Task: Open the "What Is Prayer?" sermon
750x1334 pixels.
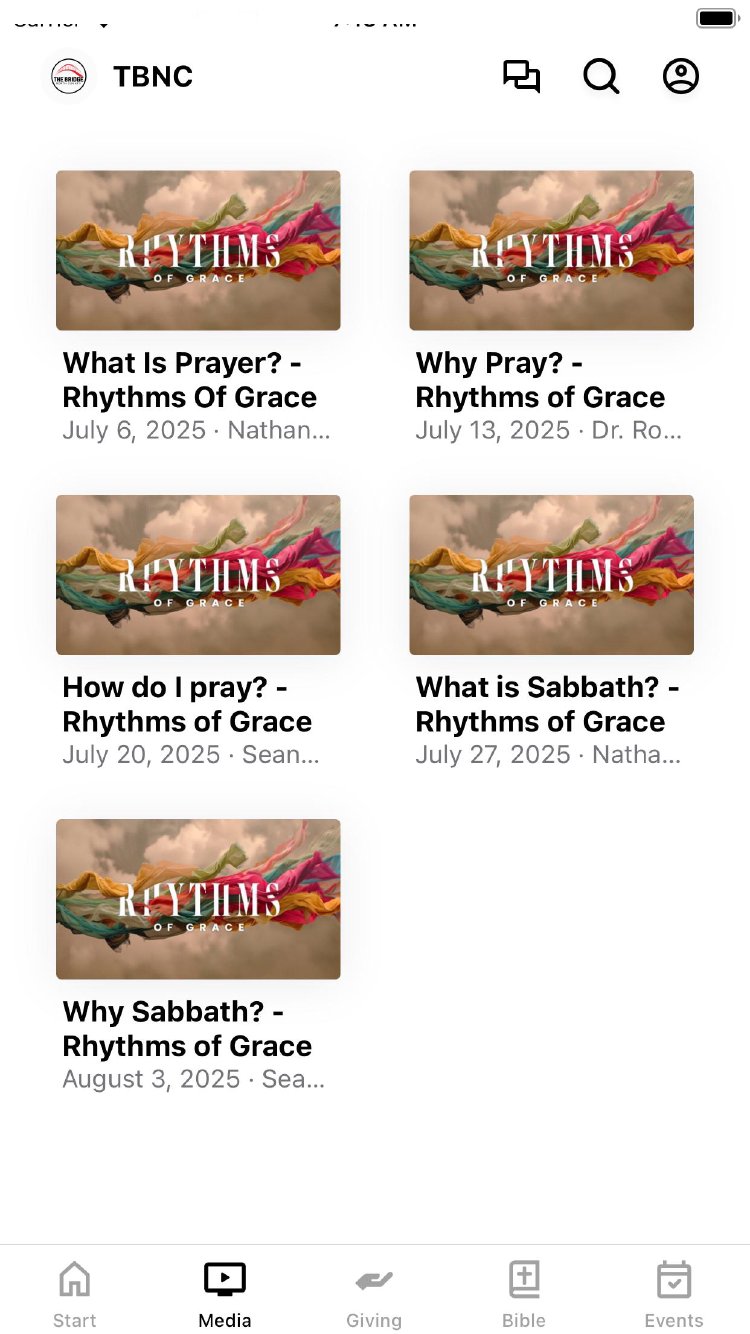Action: [198, 251]
